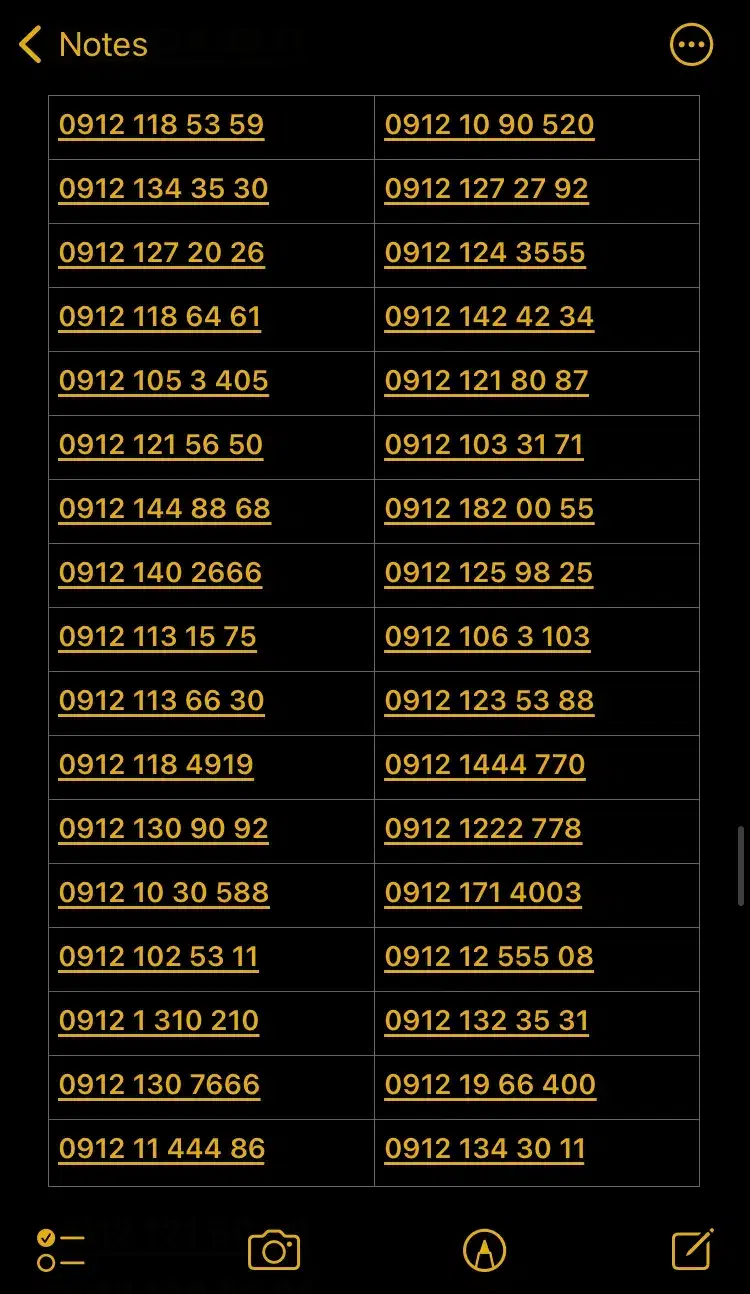Tap phone link 0912 11 444 86
This screenshot has width=750, height=1294.
click(161, 1149)
